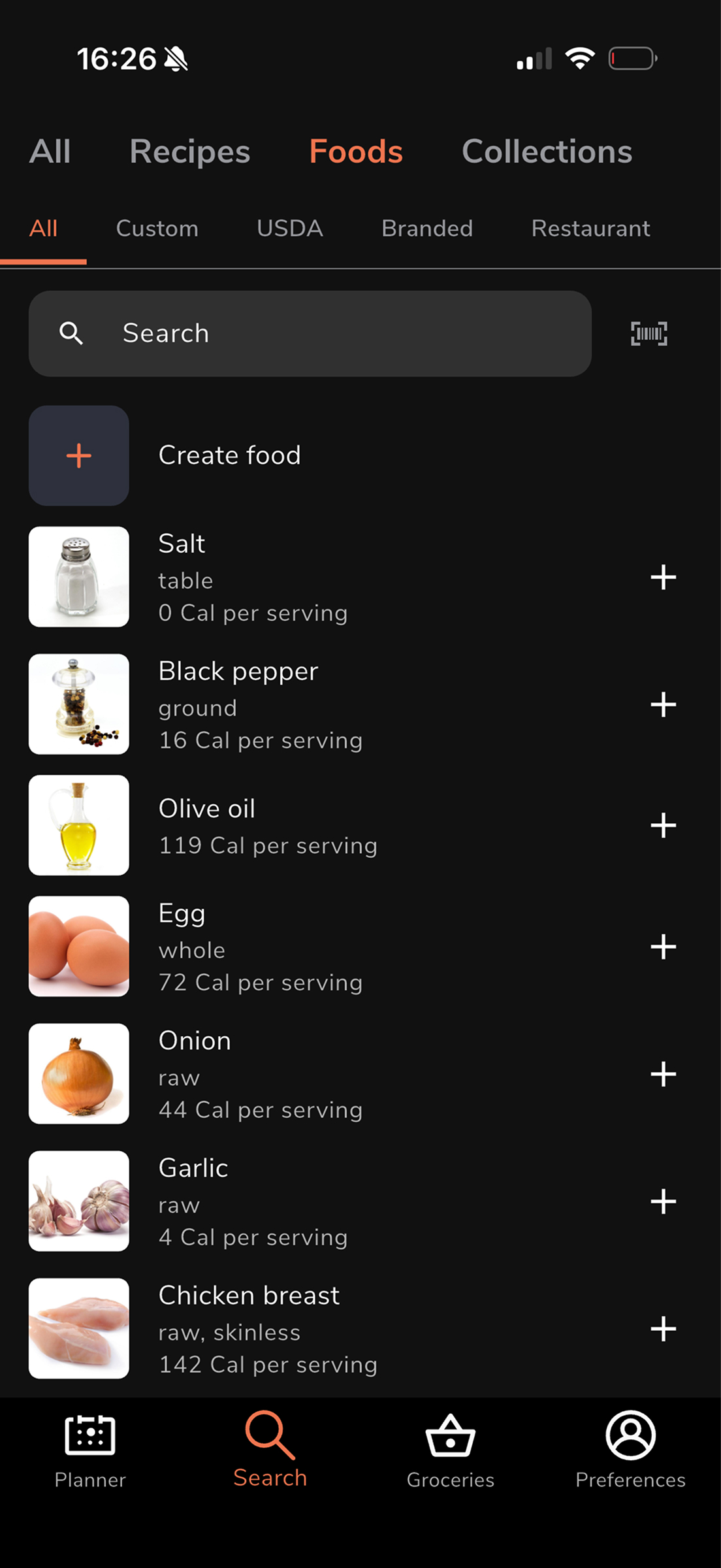Tap the plus next to Salt
Screen dimensions: 721x1568
point(665,577)
